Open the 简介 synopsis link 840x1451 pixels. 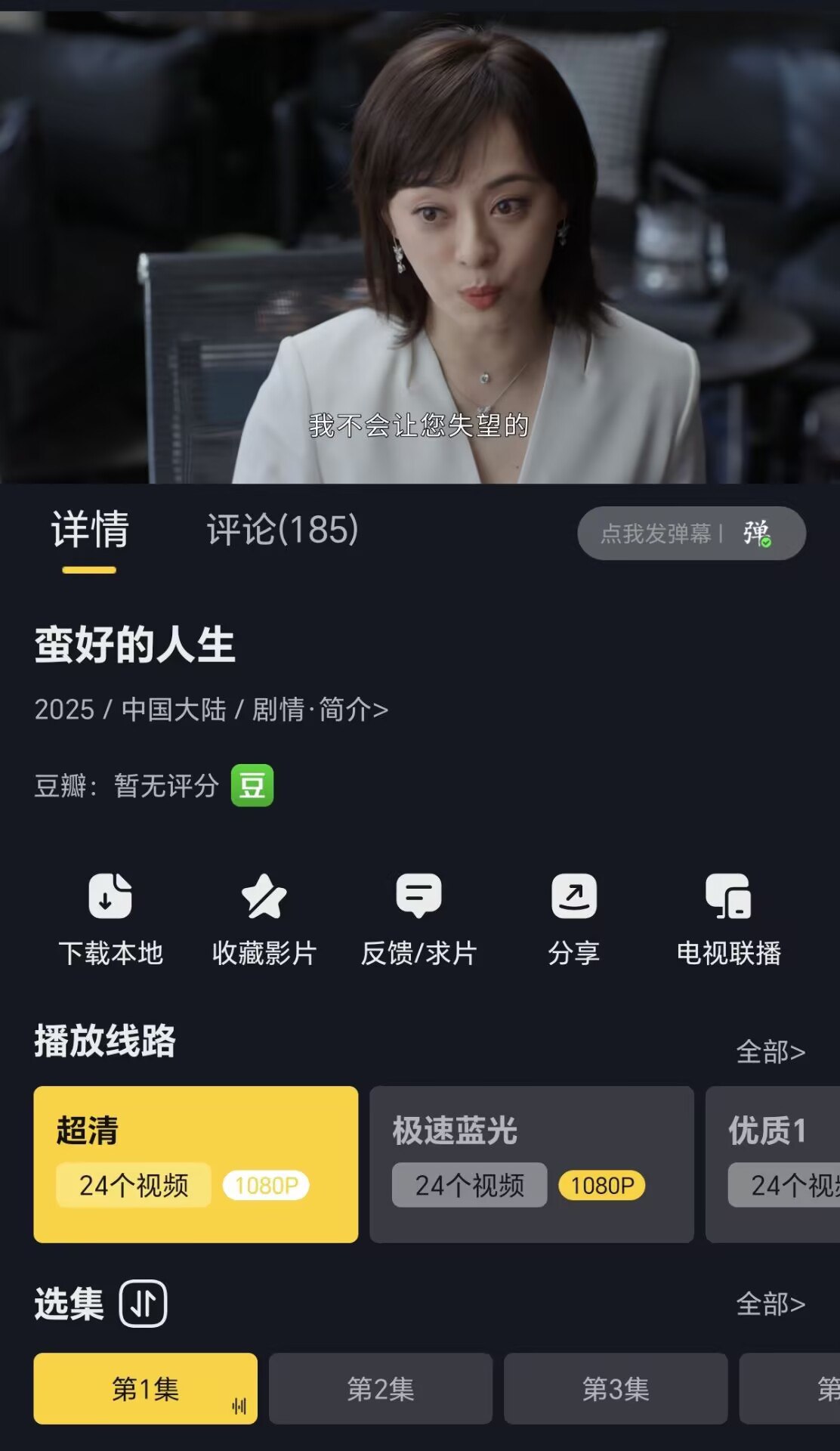353,710
